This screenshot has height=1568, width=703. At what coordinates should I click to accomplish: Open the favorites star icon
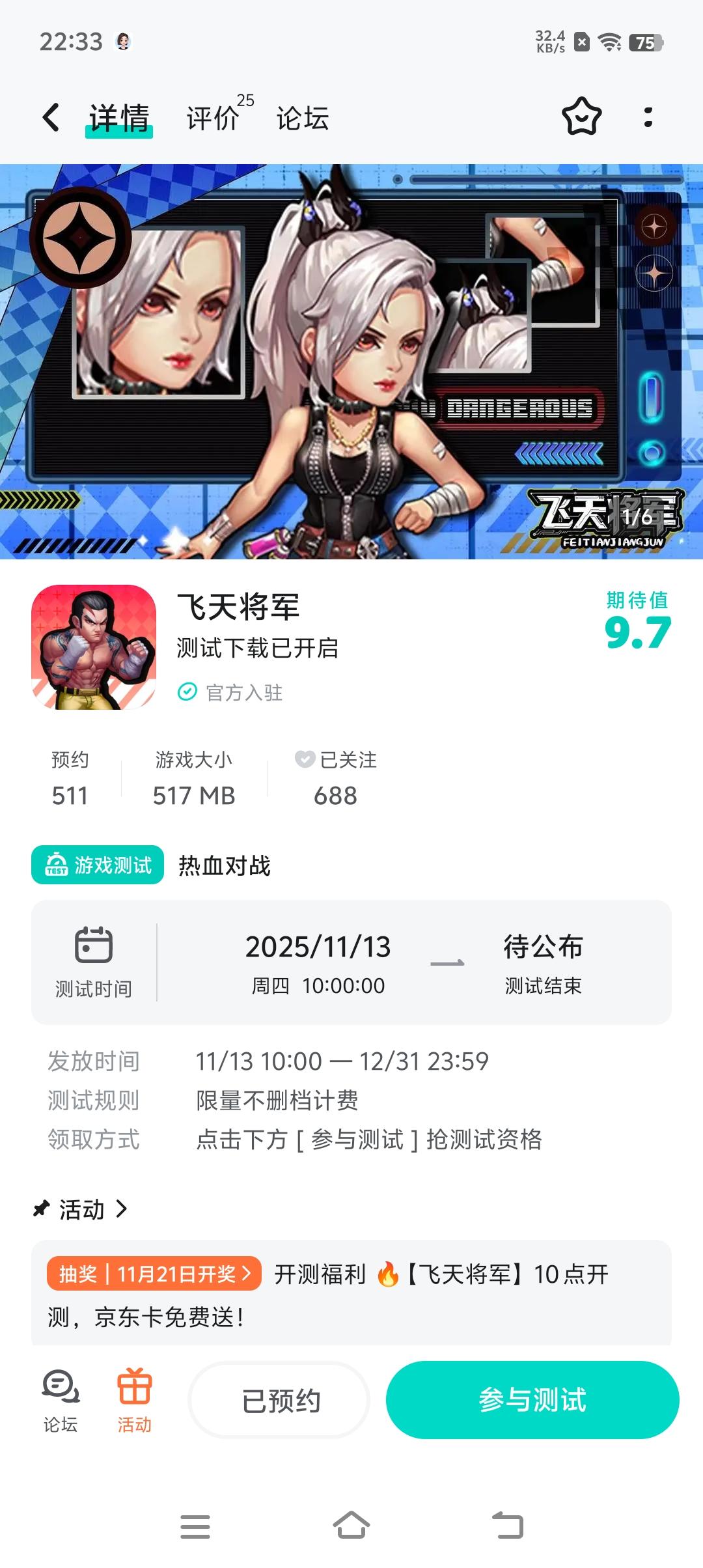point(581,118)
